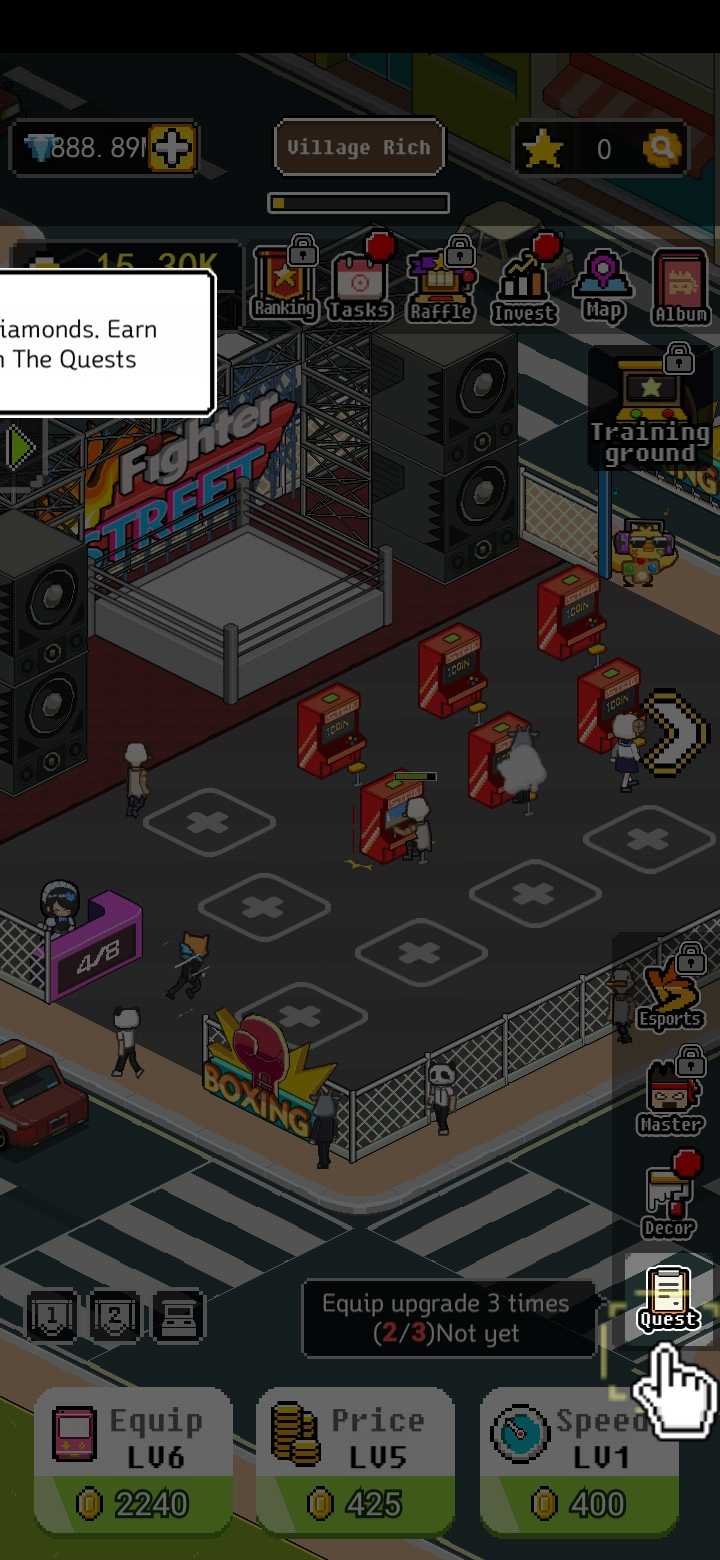Go to next area arrow

pos(676,733)
